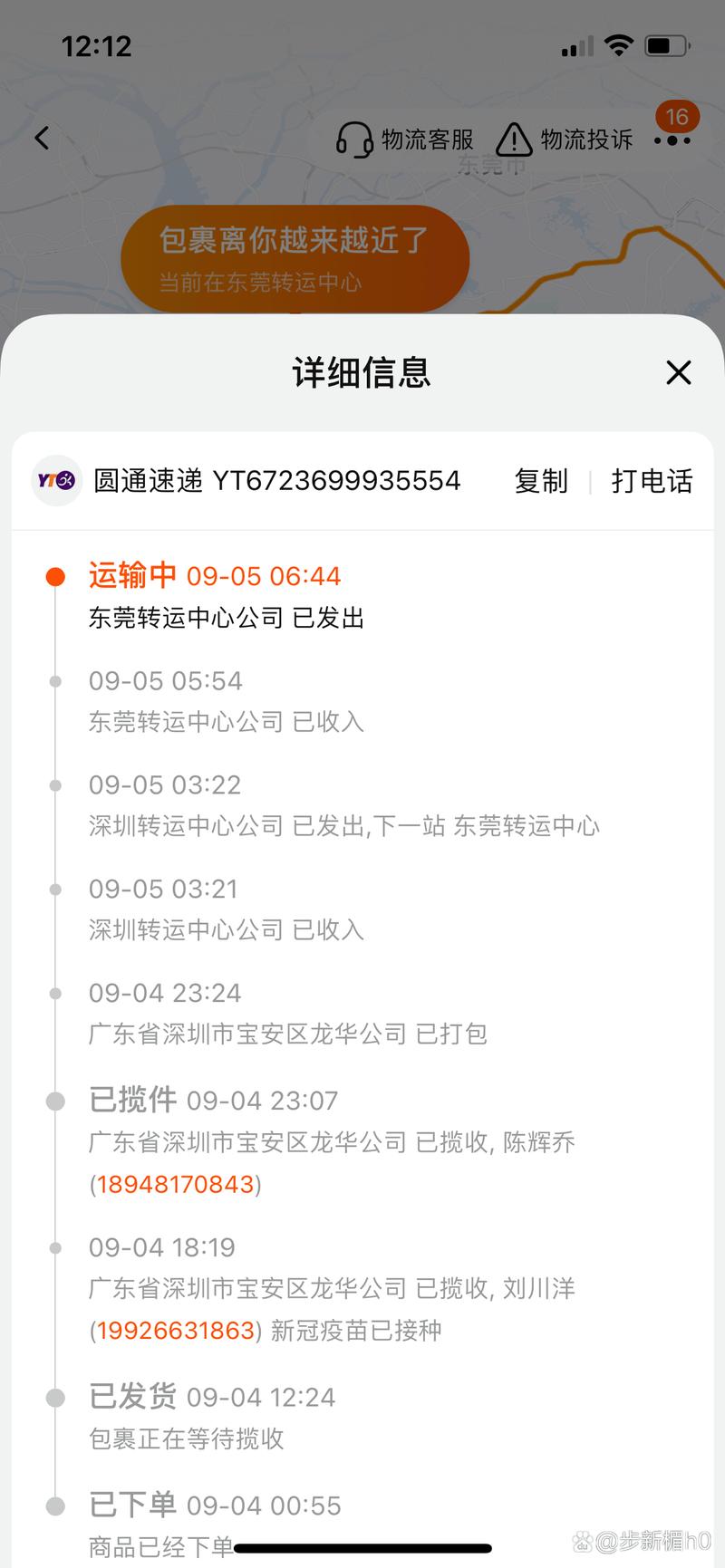Switch to the 详细信息 panel header

361,373
